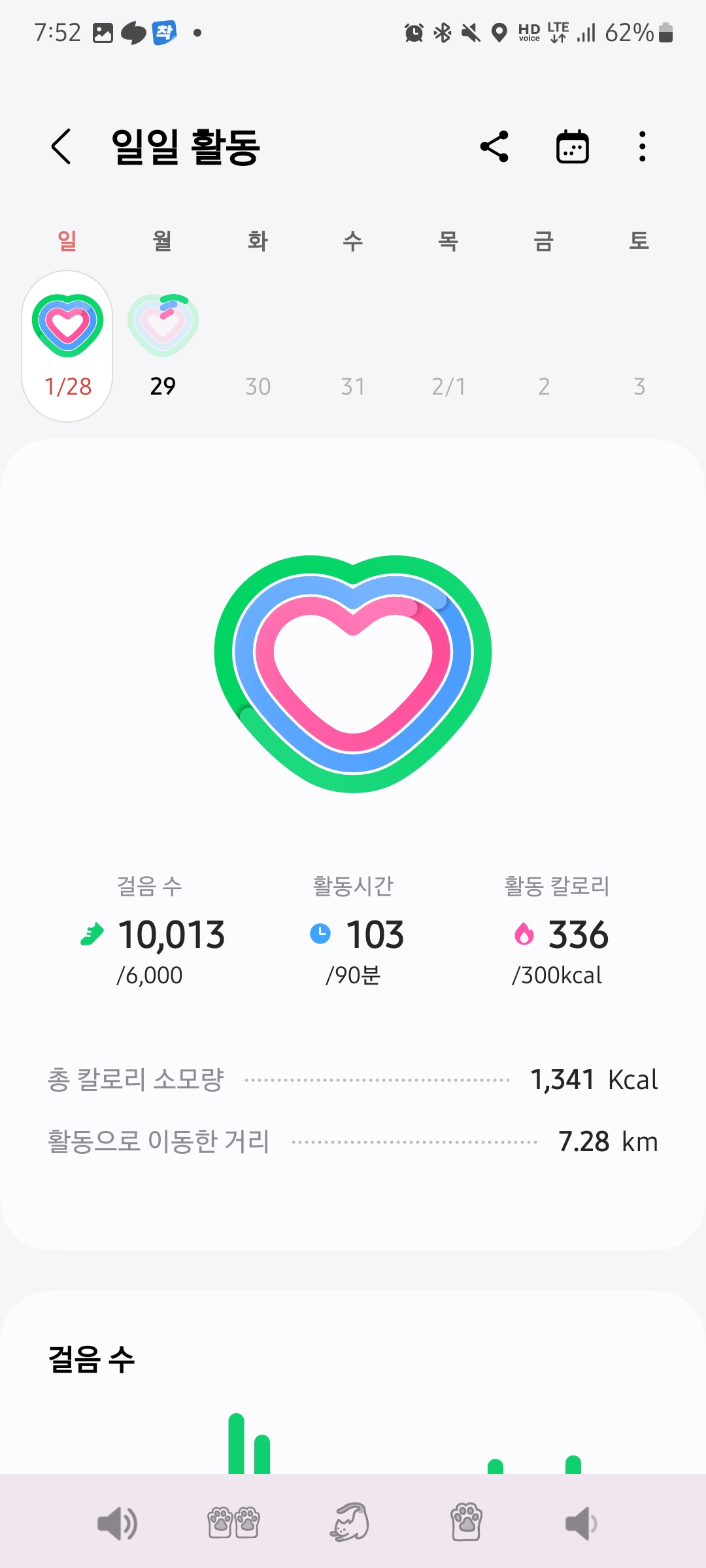This screenshot has width=706, height=1568.
Task: Share the daily activity summary
Action: tap(494, 146)
